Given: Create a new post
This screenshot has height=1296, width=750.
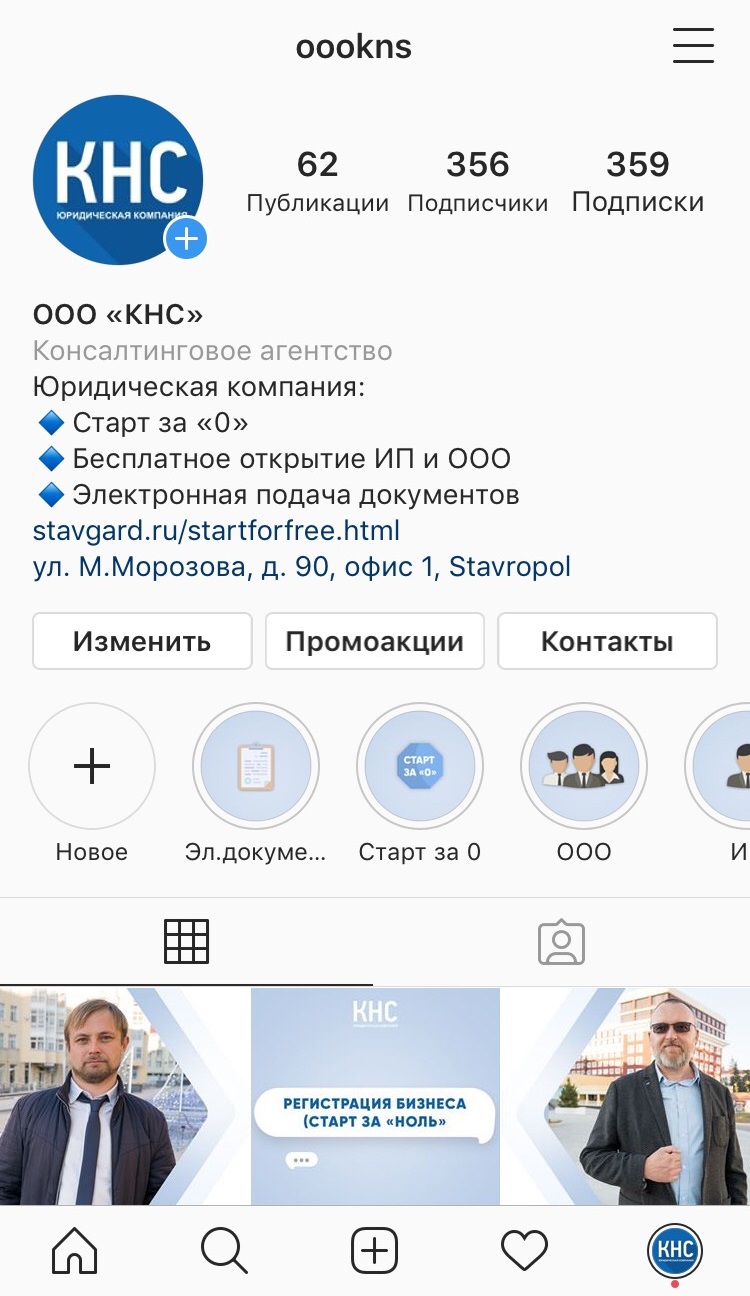Looking at the screenshot, I should pos(375,1250).
